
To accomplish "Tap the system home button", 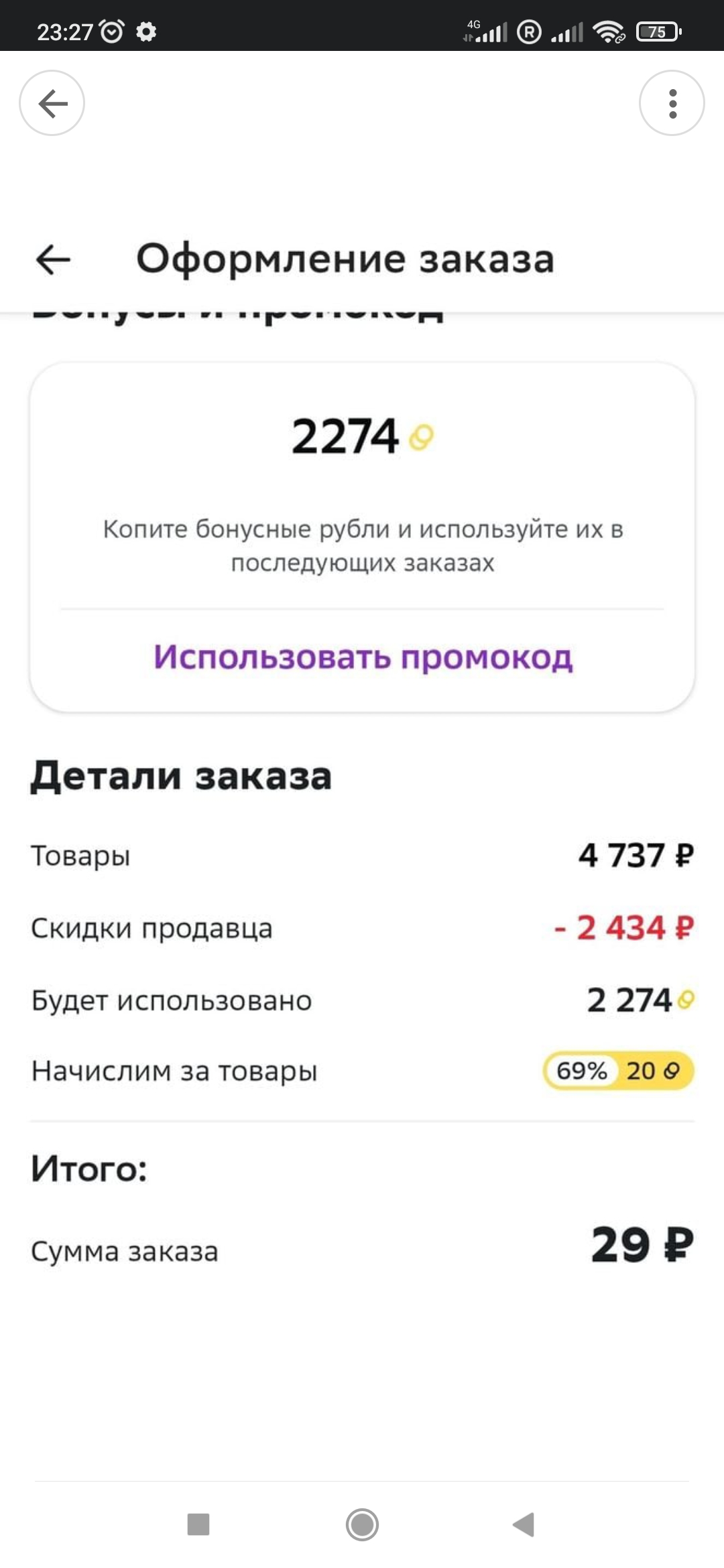I will pos(362,1524).
